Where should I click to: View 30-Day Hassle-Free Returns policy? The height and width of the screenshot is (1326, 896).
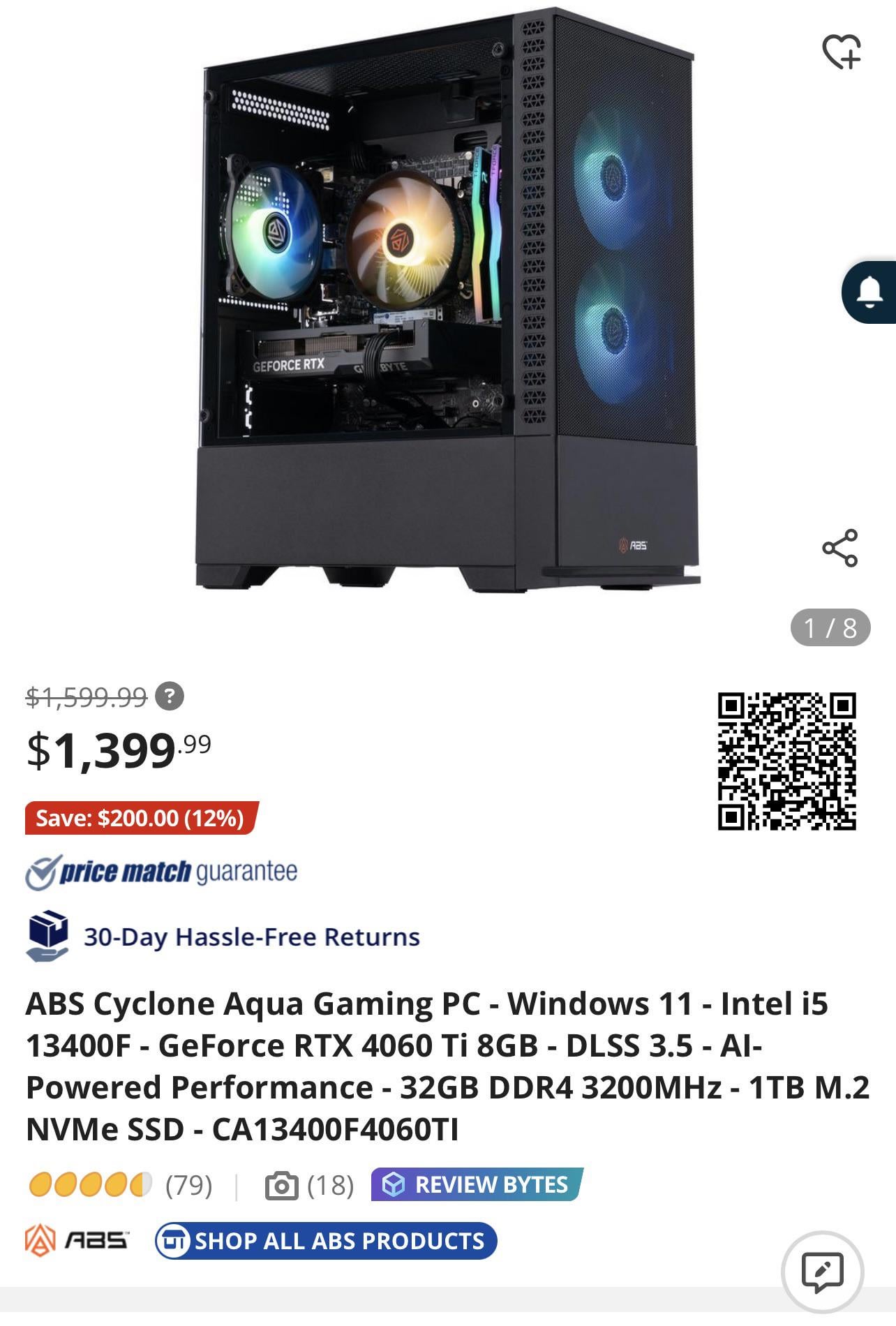pyautogui.click(x=223, y=936)
